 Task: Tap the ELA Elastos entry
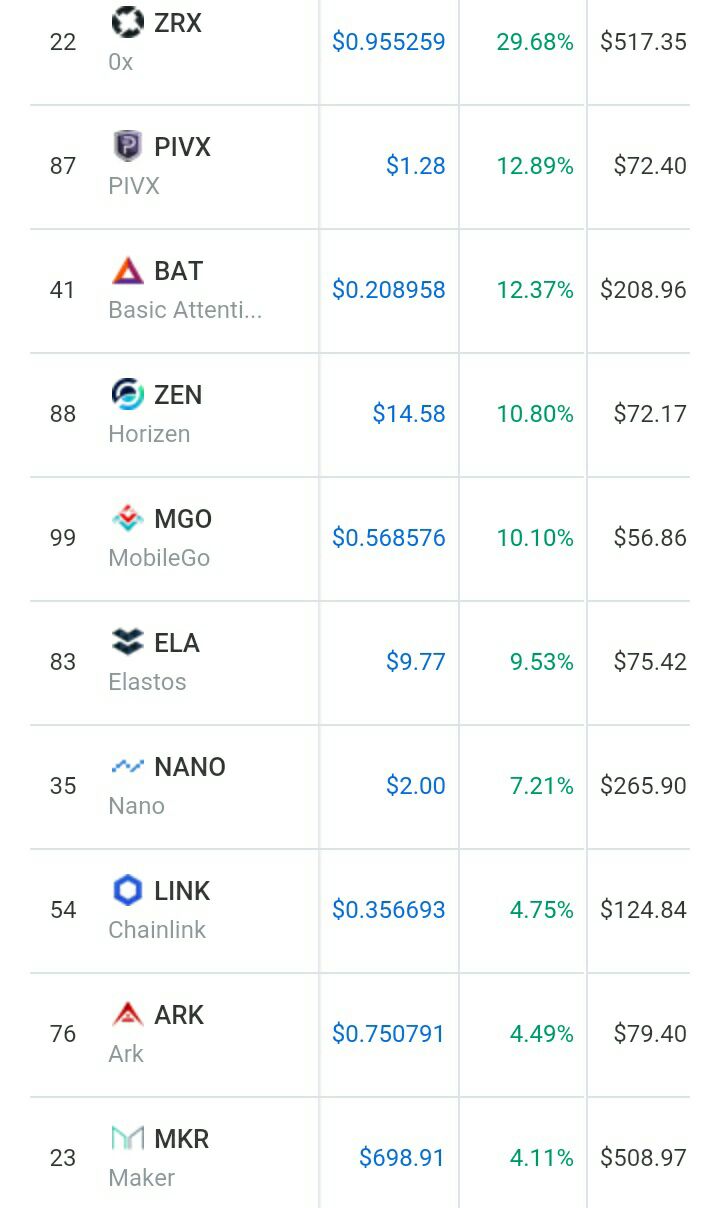[360, 662]
